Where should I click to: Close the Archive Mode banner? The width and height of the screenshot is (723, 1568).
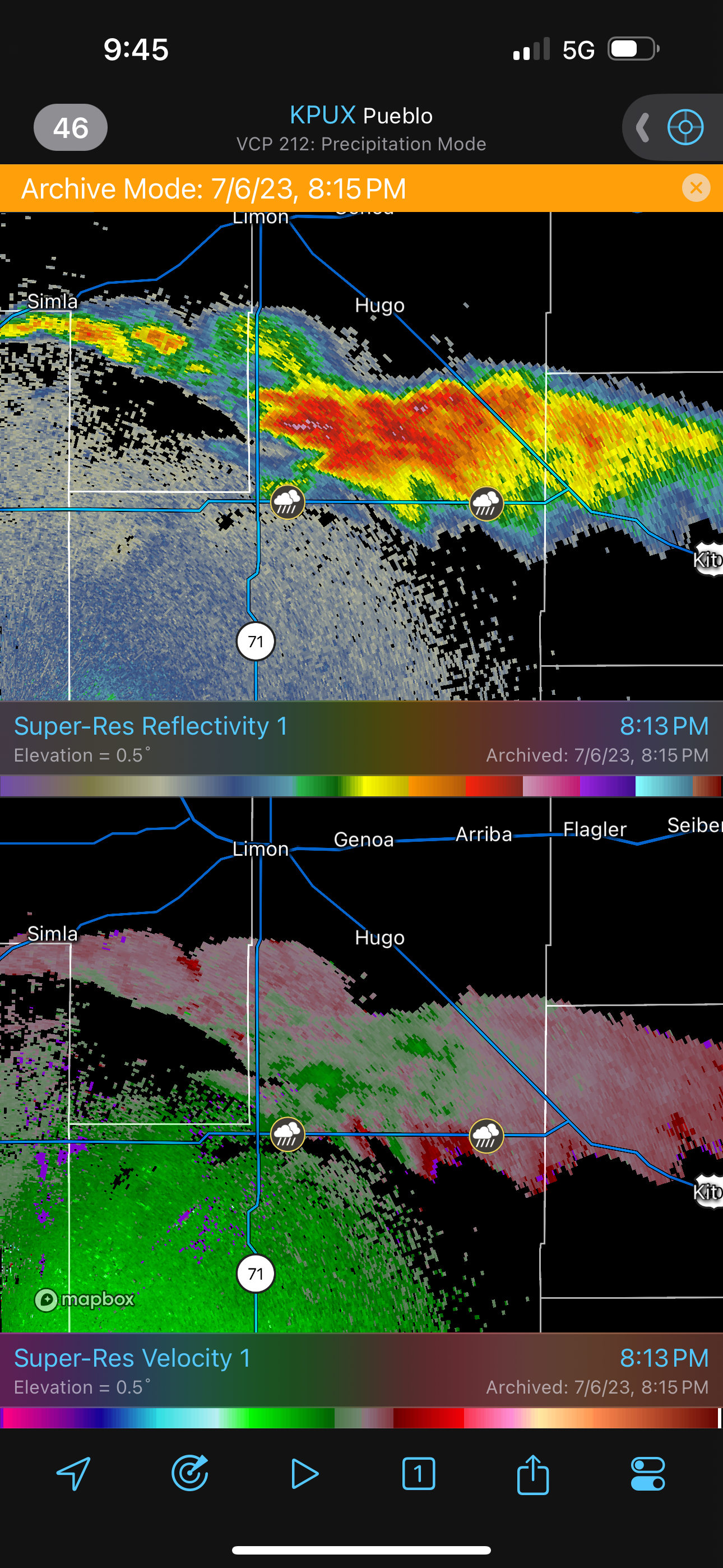coord(696,188)
